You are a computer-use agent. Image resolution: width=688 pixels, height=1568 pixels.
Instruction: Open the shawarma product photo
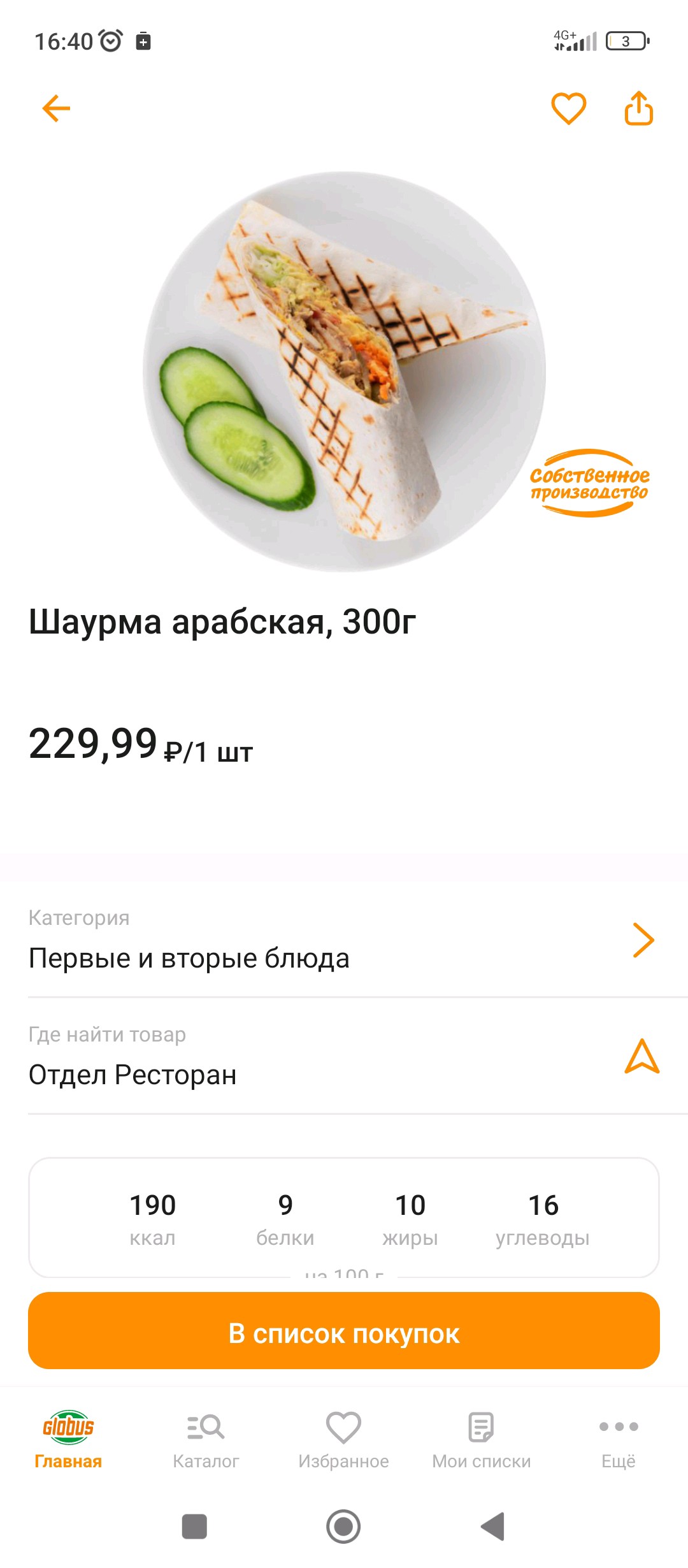tap(344, 371)
